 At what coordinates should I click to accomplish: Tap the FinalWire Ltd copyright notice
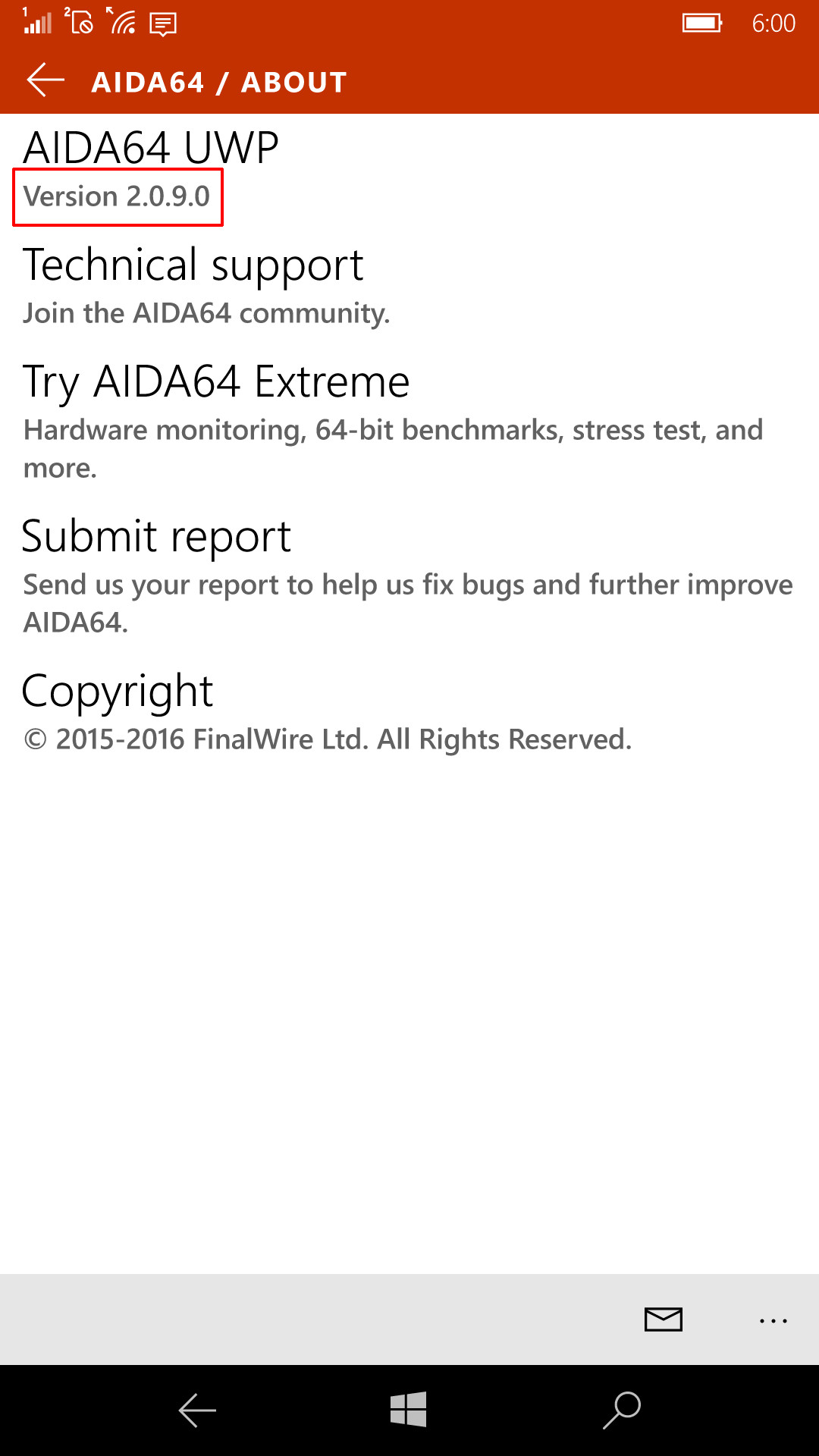pyautogui.click(x=328, y=738)
